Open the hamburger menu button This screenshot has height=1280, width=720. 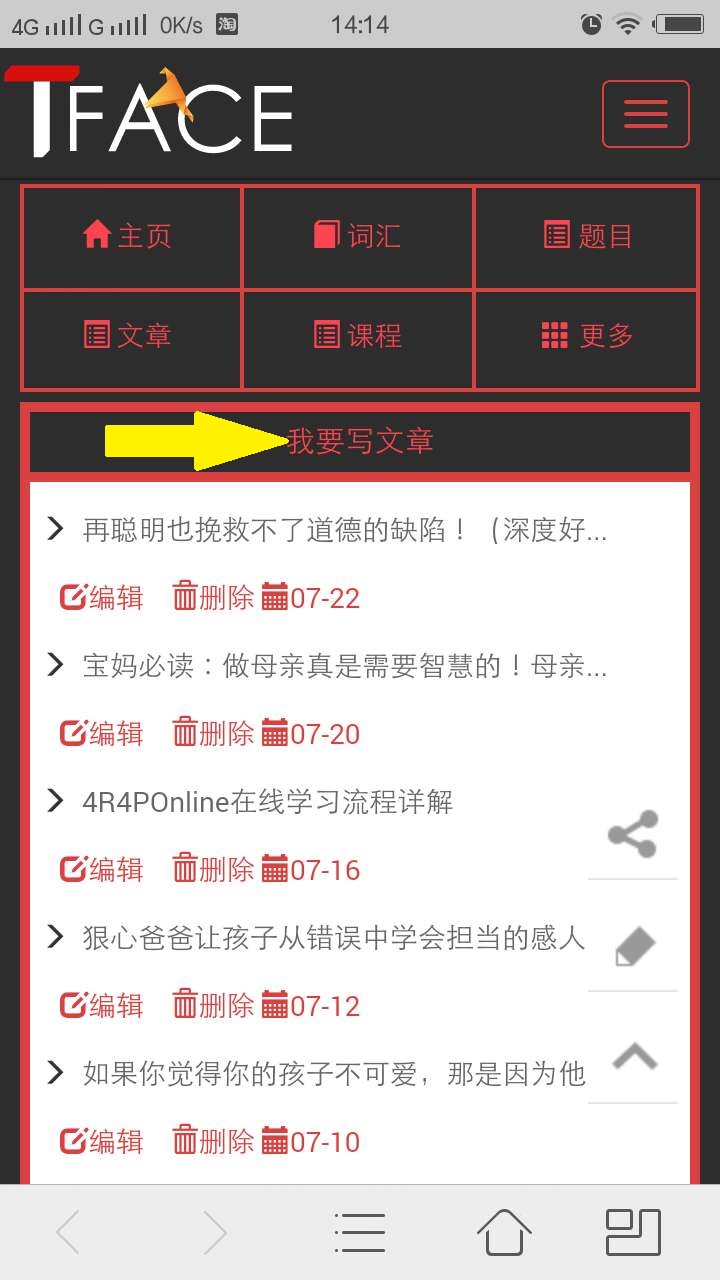(x=645, y=114)
